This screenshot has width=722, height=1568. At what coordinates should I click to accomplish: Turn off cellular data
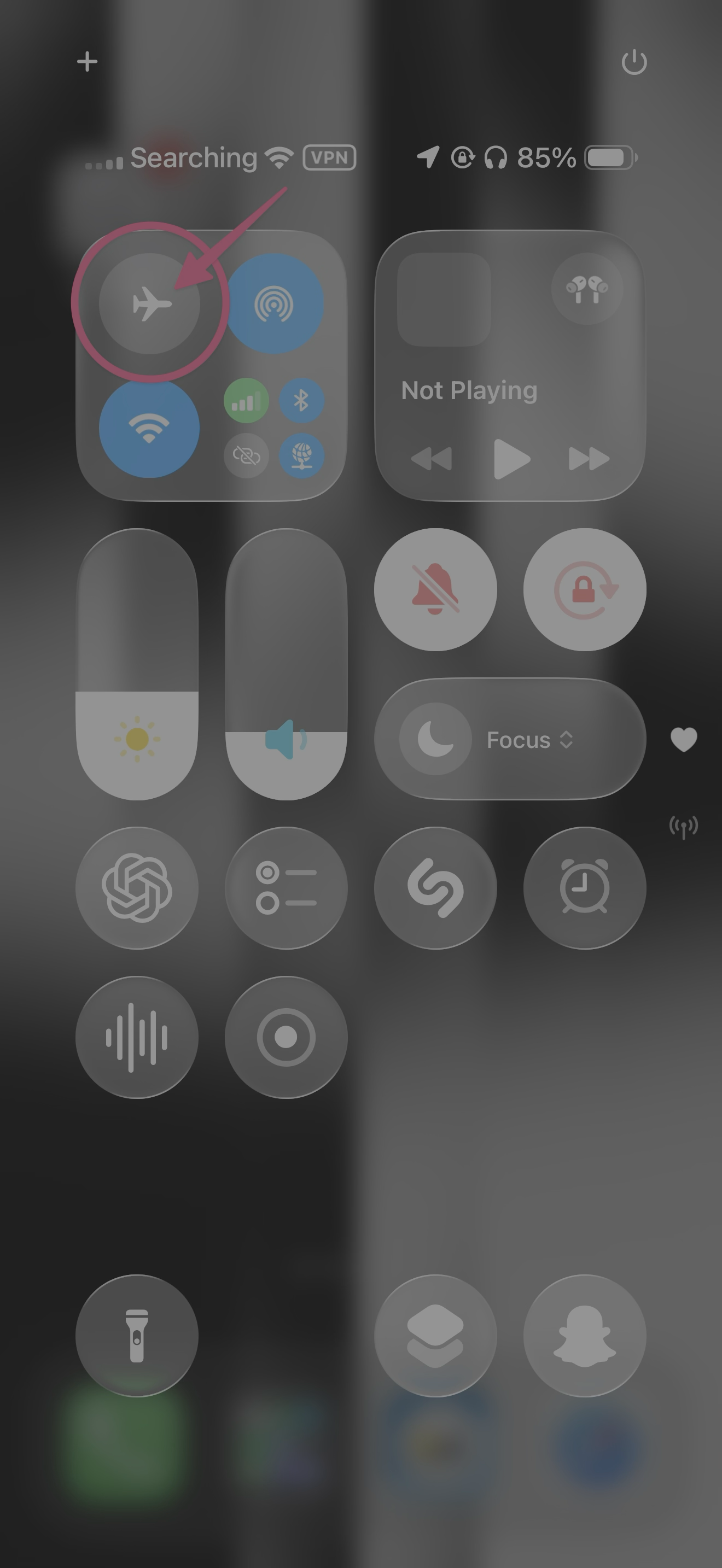tap(246, 401)
